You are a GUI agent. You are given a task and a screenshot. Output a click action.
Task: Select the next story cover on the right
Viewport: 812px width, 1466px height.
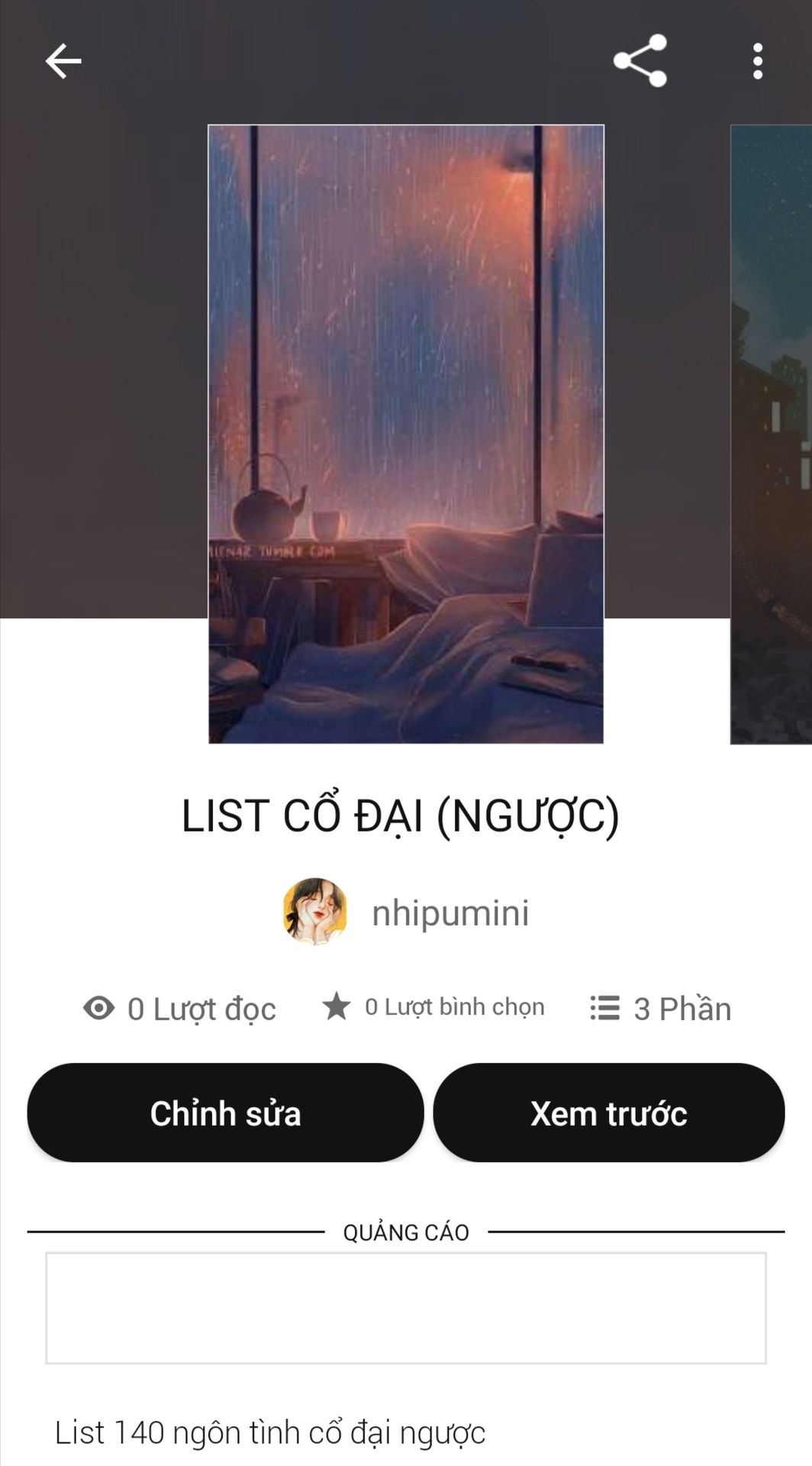(772, 434)
